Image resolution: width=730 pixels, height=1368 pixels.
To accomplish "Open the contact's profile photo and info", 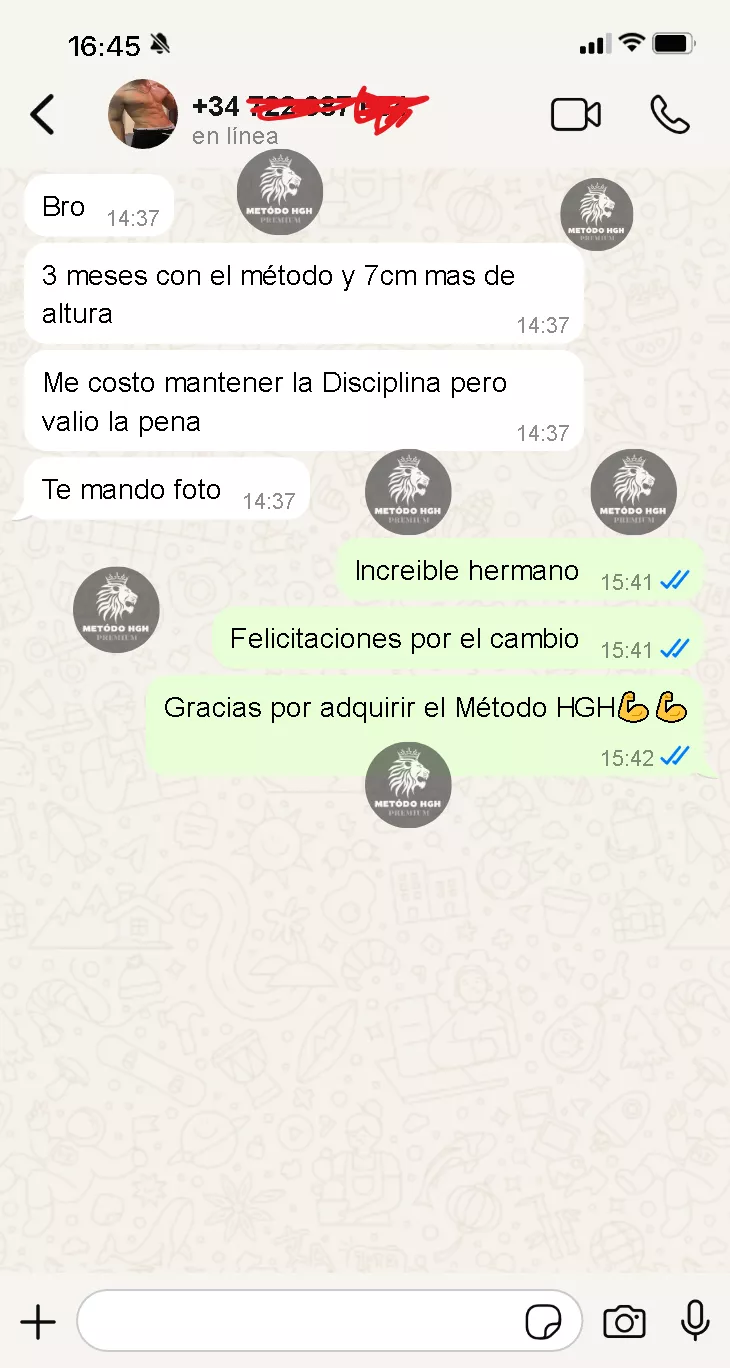I will click(143, 115).
